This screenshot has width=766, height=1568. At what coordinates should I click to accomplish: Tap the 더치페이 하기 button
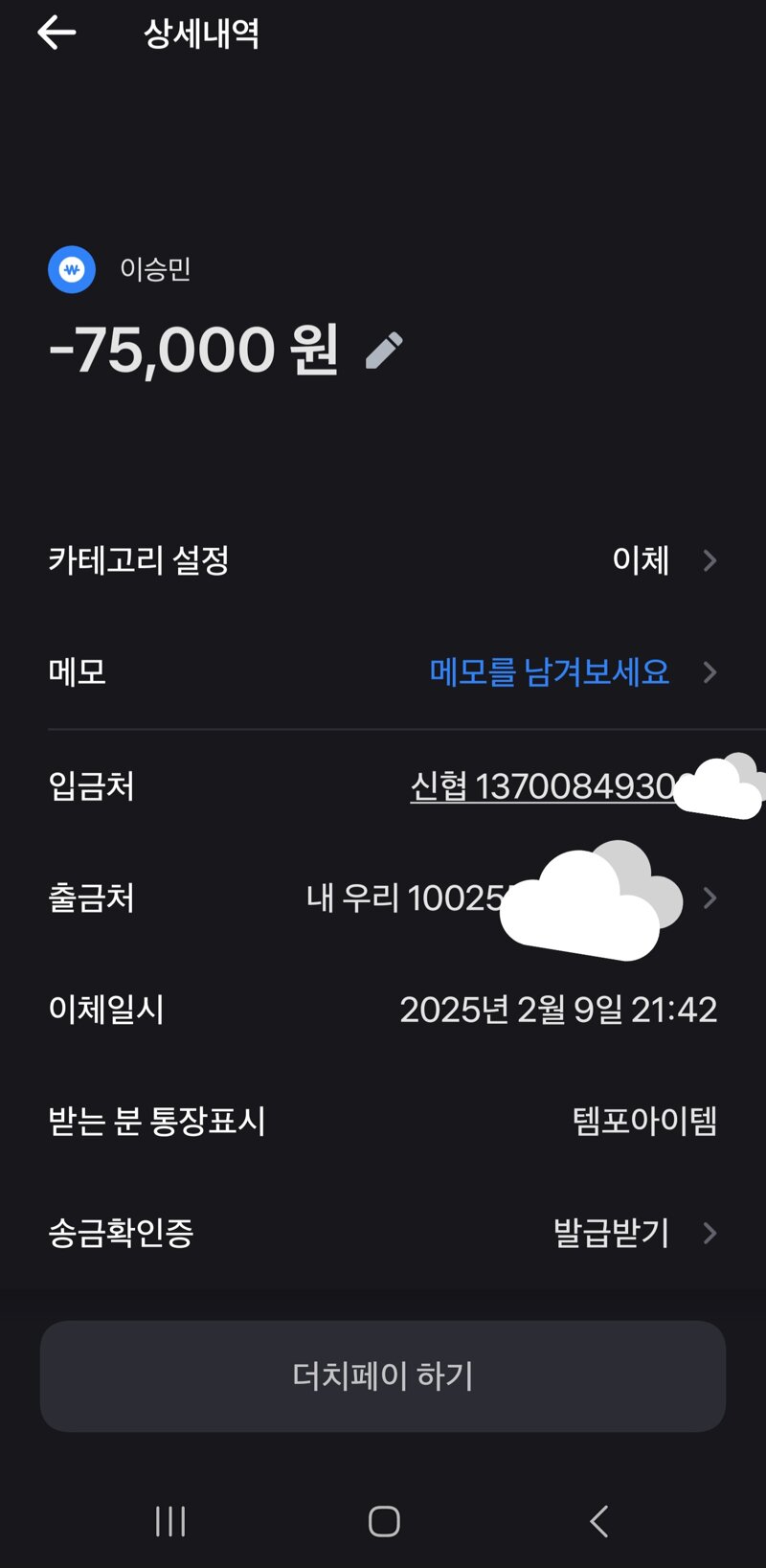pos(383,1376)
